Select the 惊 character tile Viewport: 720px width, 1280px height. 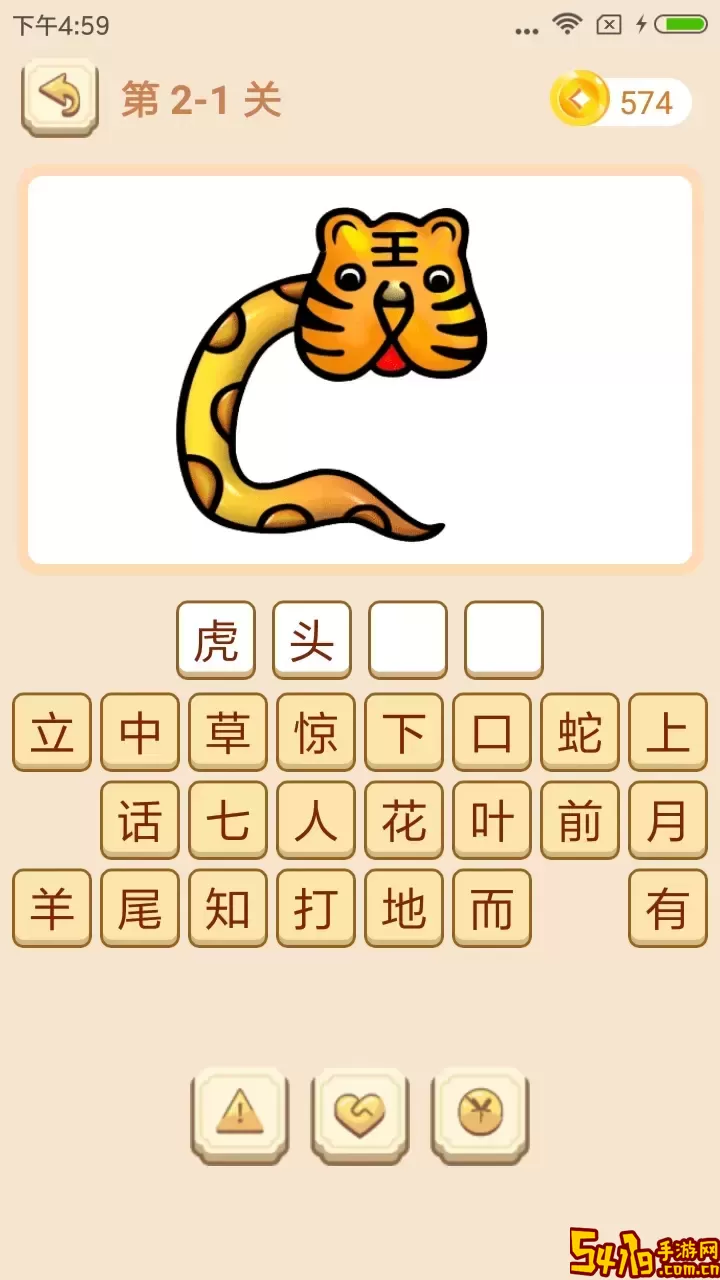click(316, 733)
